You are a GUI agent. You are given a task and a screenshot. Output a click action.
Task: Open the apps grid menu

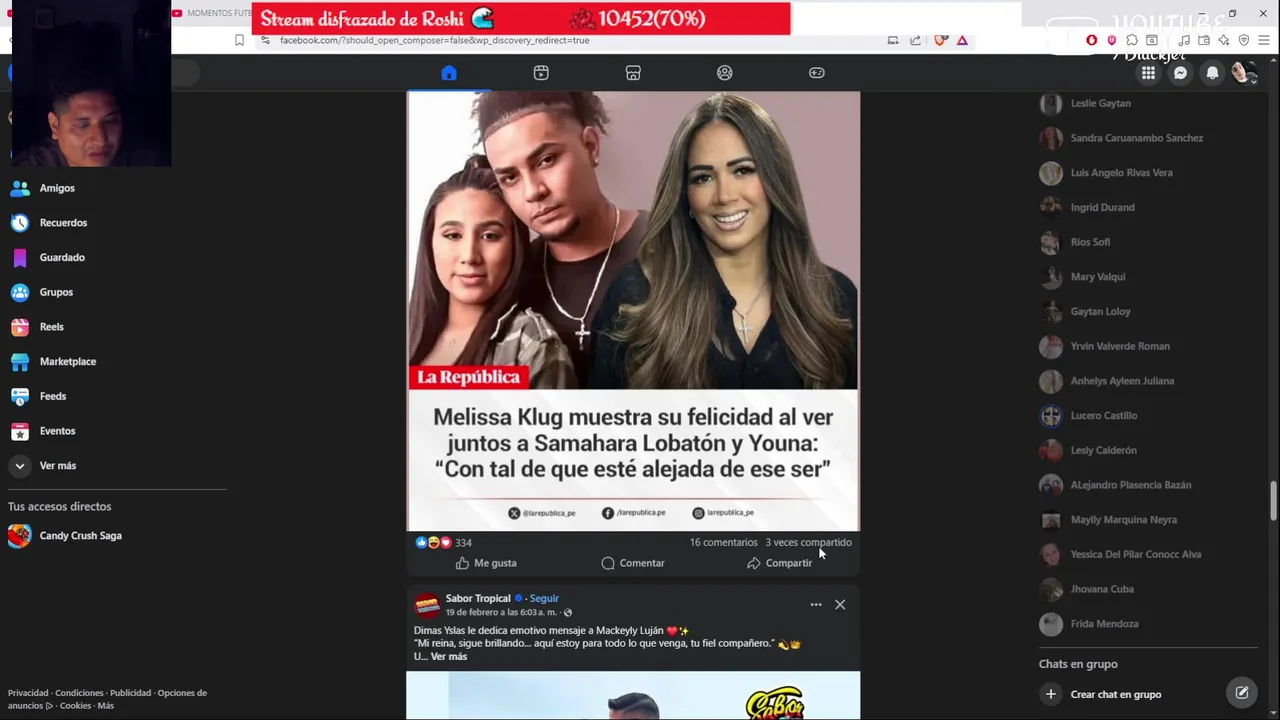1148,73
